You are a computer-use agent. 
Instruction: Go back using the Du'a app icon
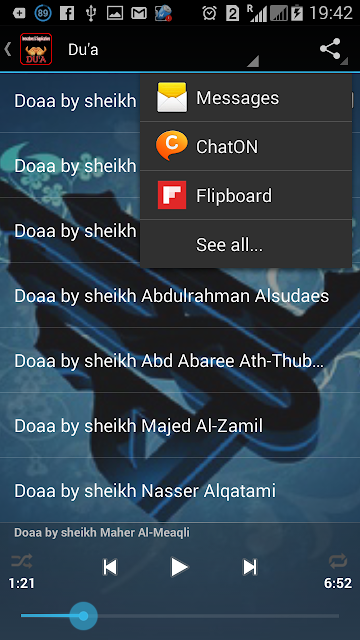coord(30,49)
